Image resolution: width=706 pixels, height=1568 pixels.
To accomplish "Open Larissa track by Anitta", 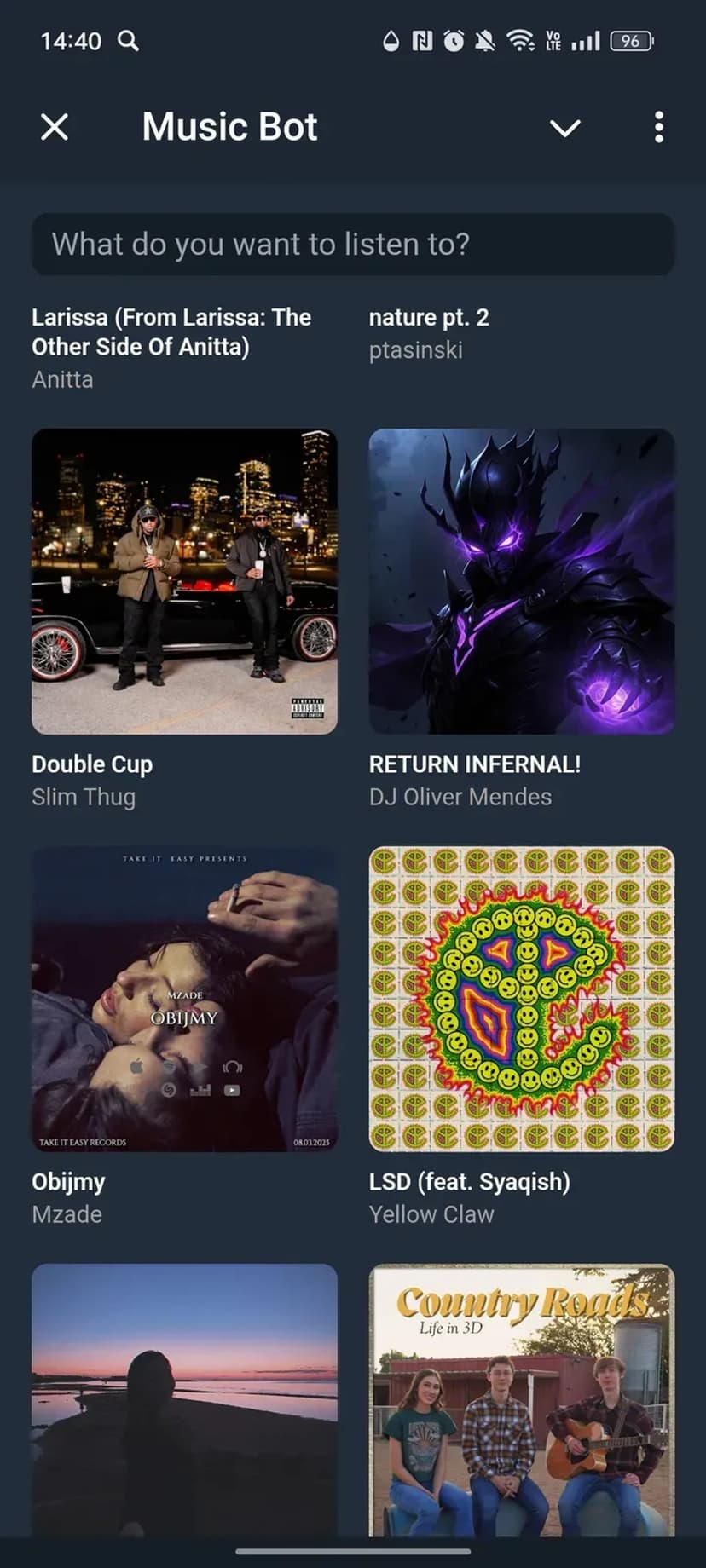I will click(171, 332).
